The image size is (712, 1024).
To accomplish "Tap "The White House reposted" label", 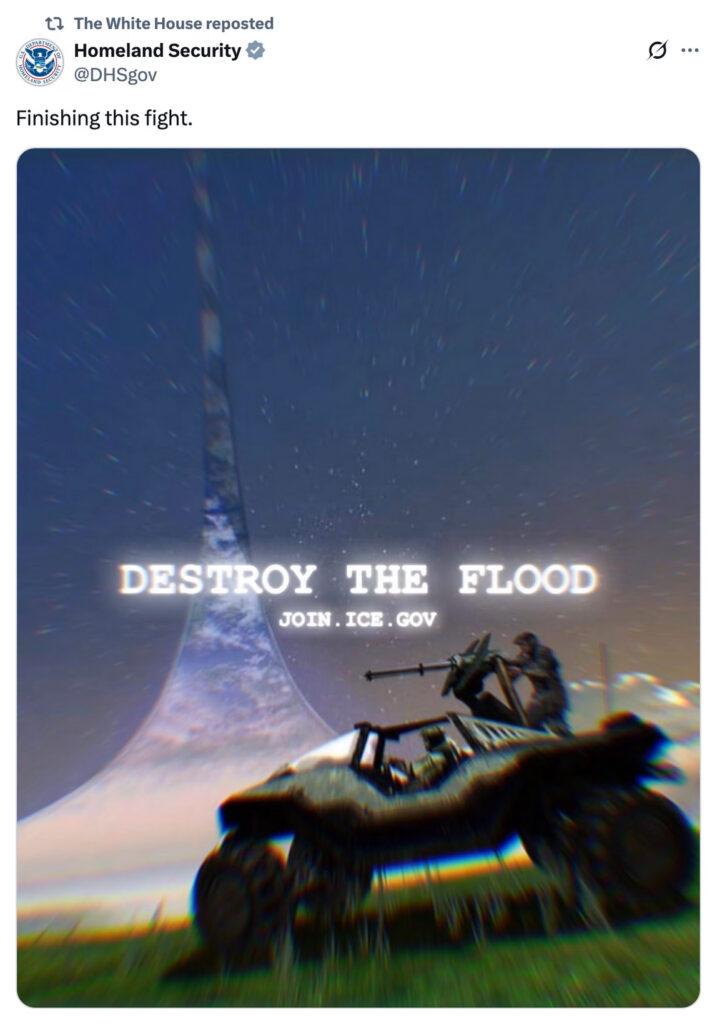I will tap(173, 23).
